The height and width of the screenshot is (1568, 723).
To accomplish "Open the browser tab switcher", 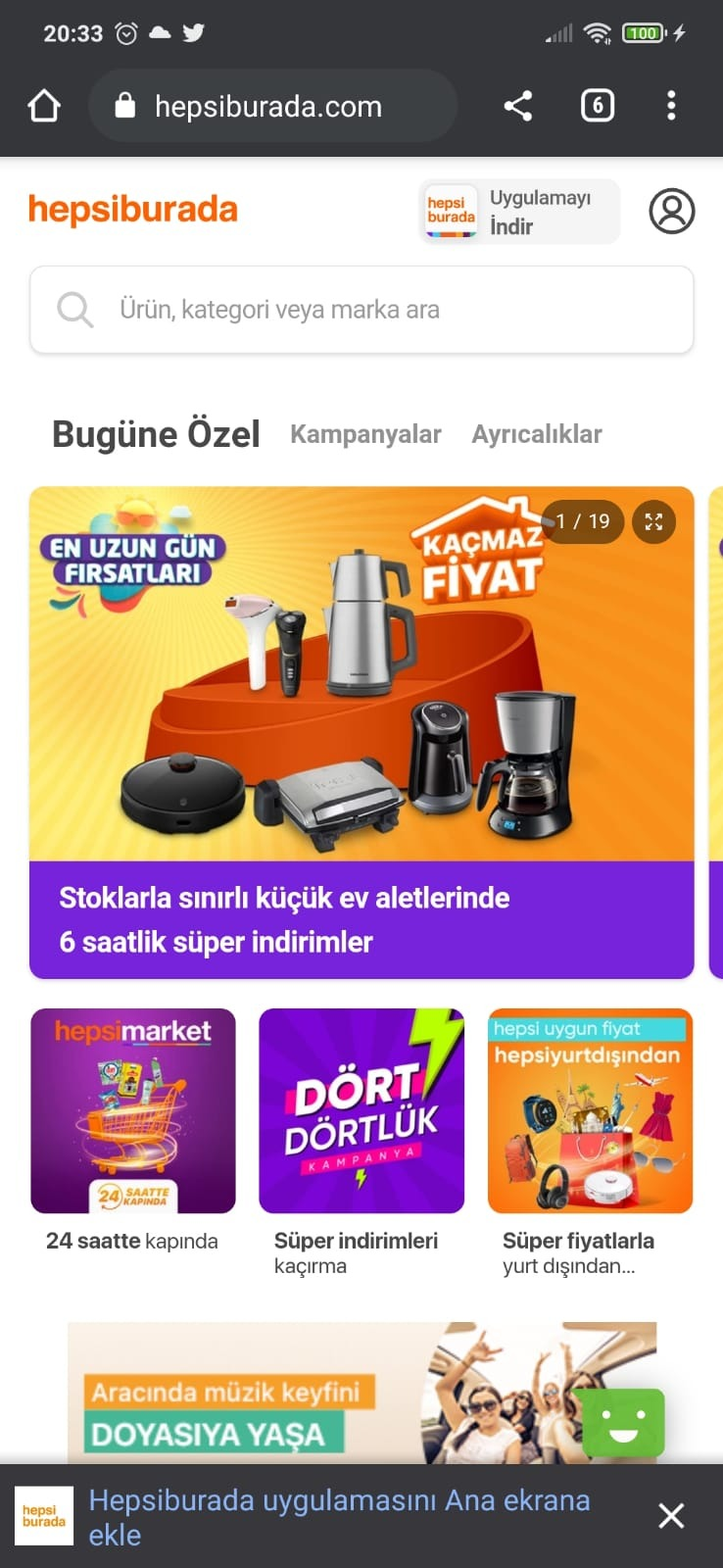I will pos(598,106).
